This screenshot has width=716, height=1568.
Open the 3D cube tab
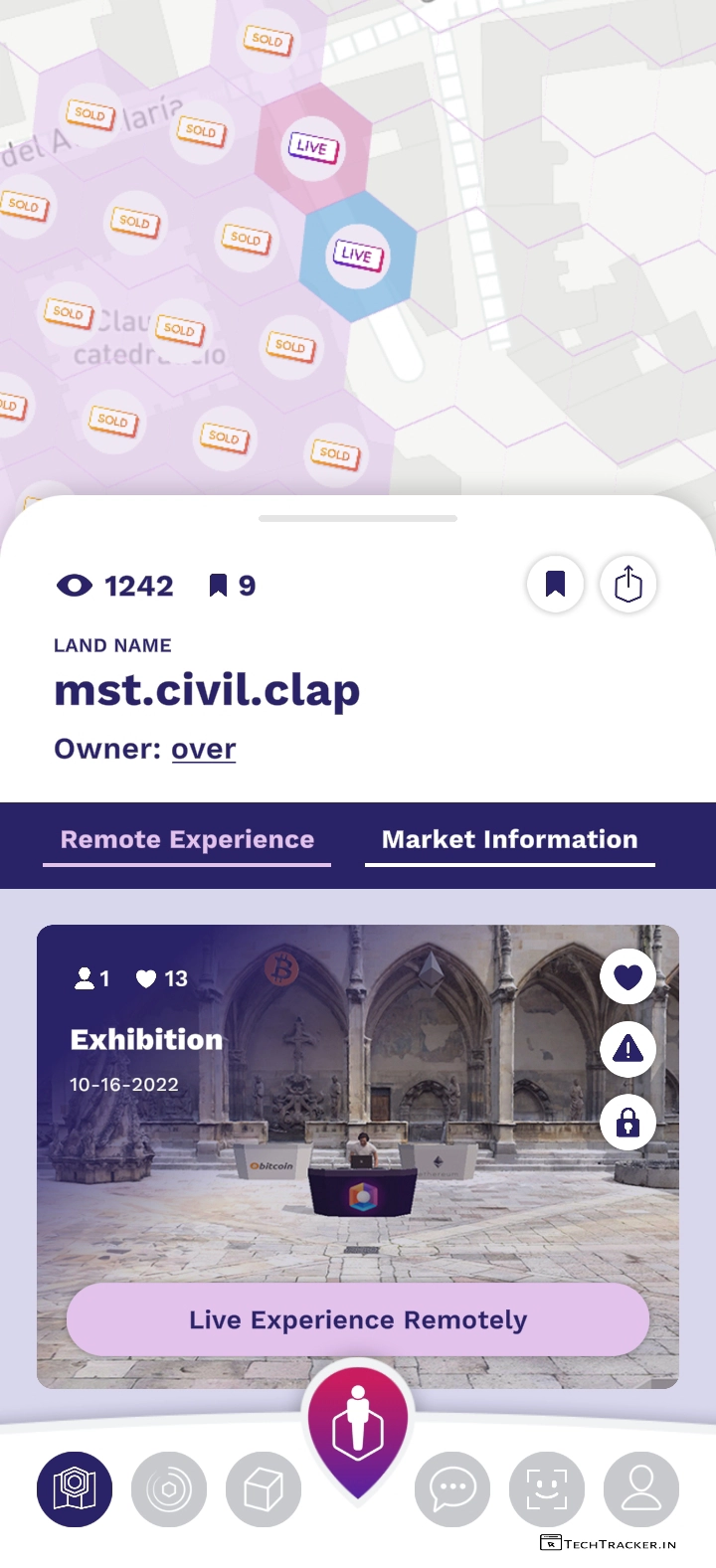point(264,1488)
